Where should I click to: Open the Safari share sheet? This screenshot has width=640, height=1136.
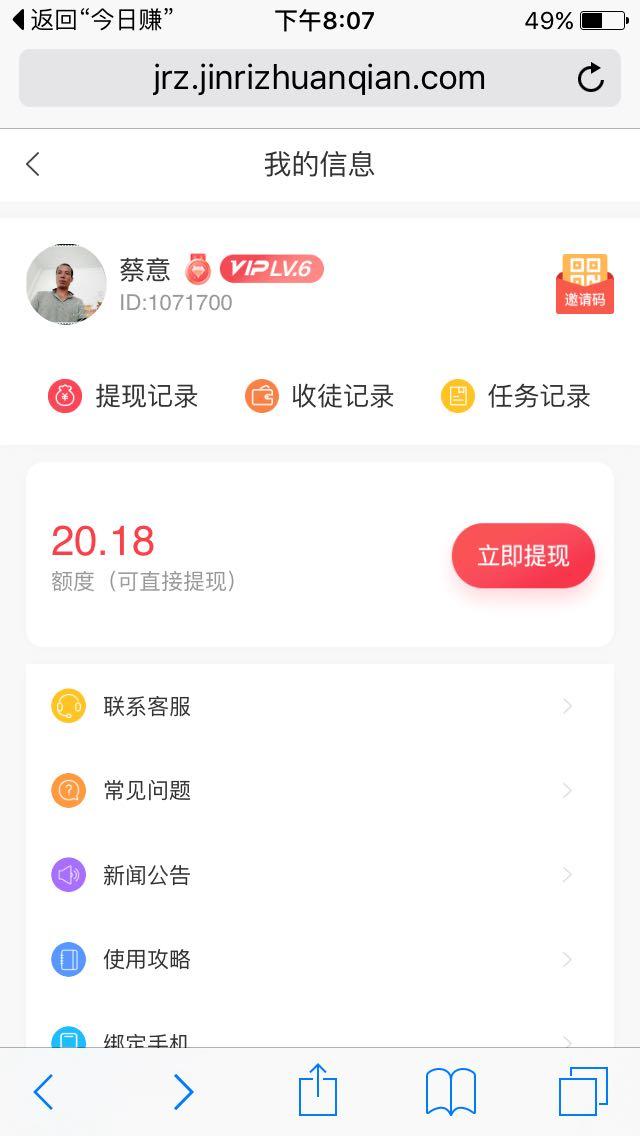[x=318, y=1091]
